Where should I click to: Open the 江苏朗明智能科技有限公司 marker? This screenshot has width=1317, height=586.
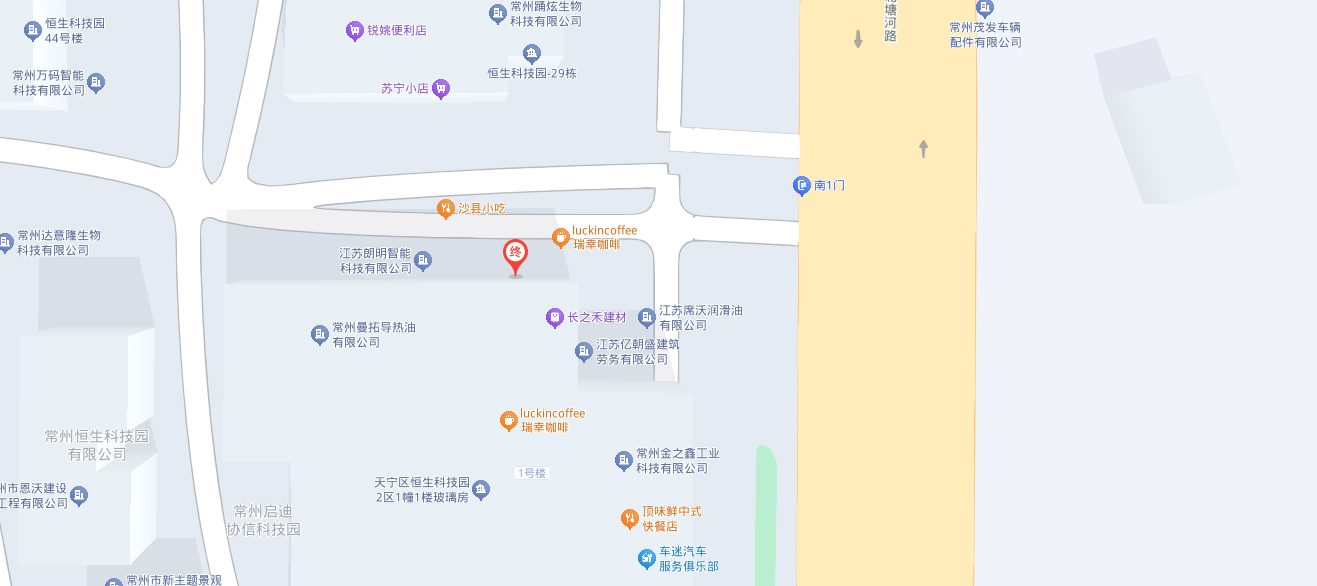tap(423, 261)
